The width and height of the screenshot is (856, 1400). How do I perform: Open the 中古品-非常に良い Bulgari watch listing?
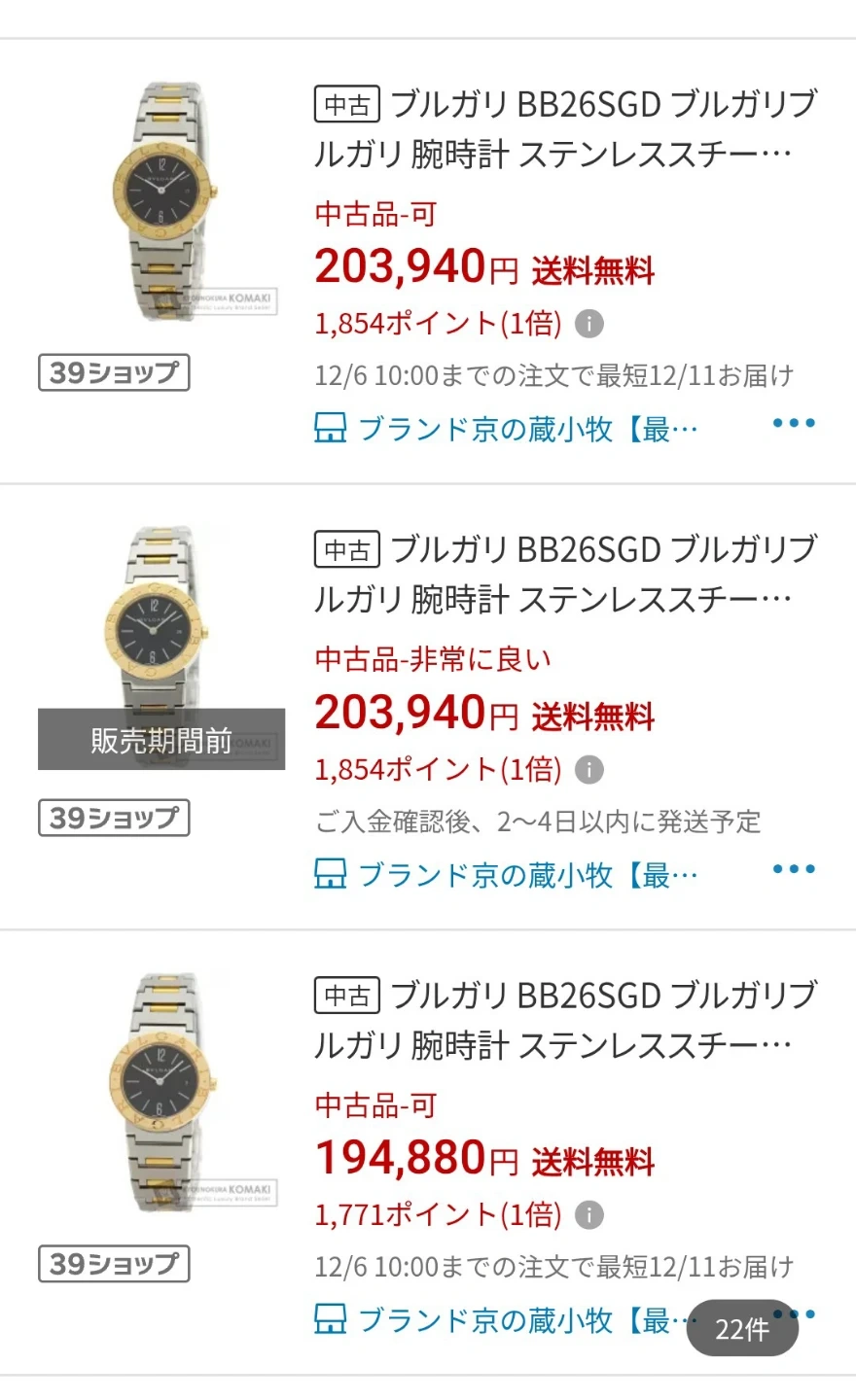coord(564,574)
